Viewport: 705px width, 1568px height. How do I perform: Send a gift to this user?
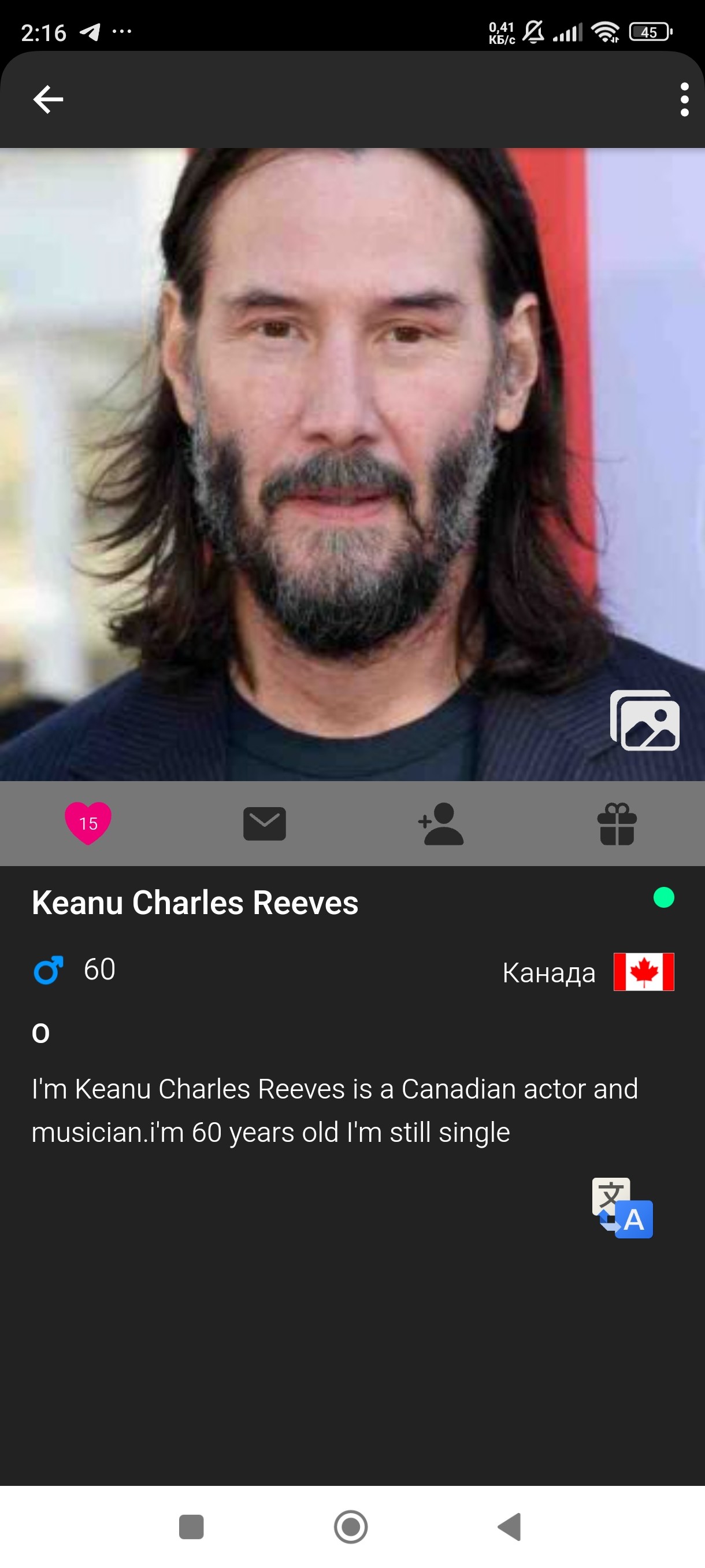click(x=617, y=823)
